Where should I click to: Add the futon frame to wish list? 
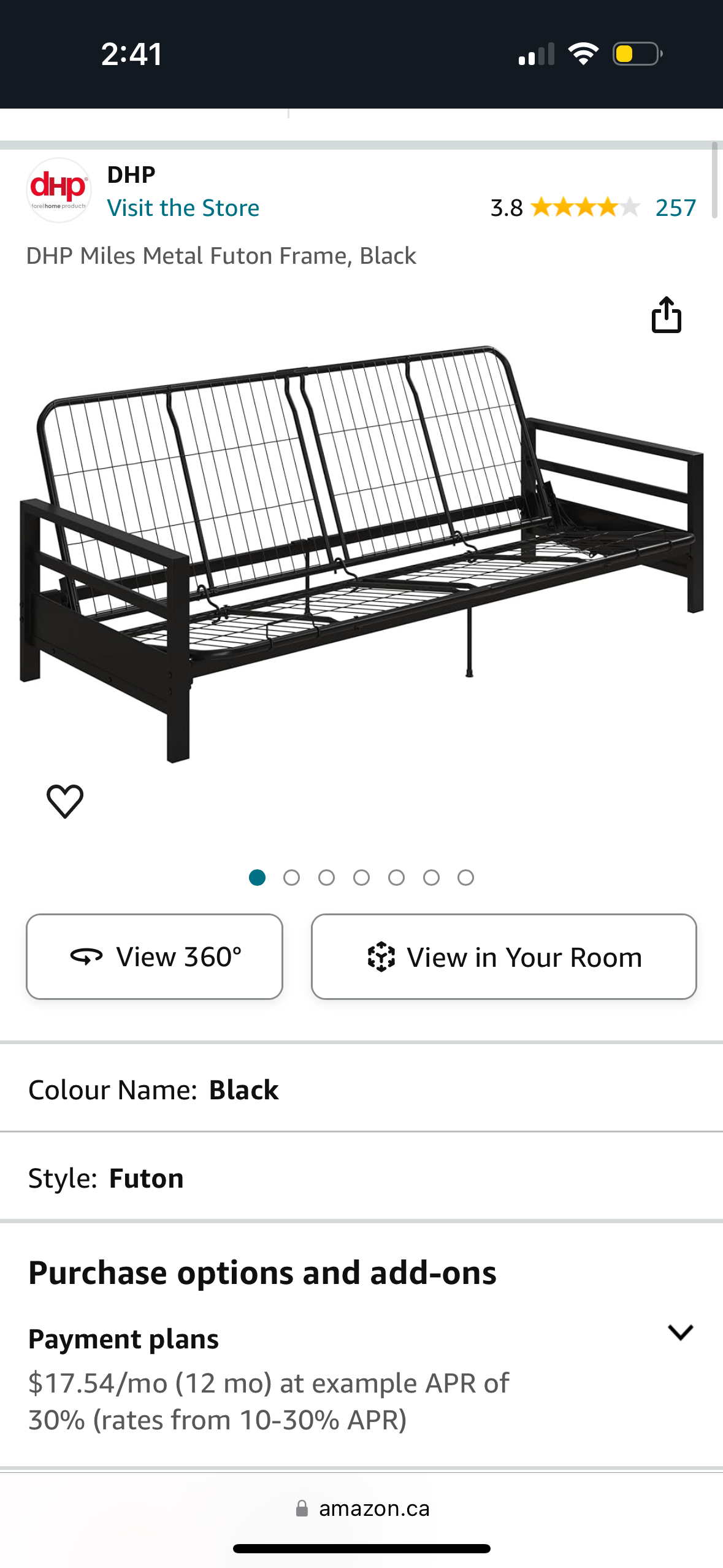coord(65,801)
